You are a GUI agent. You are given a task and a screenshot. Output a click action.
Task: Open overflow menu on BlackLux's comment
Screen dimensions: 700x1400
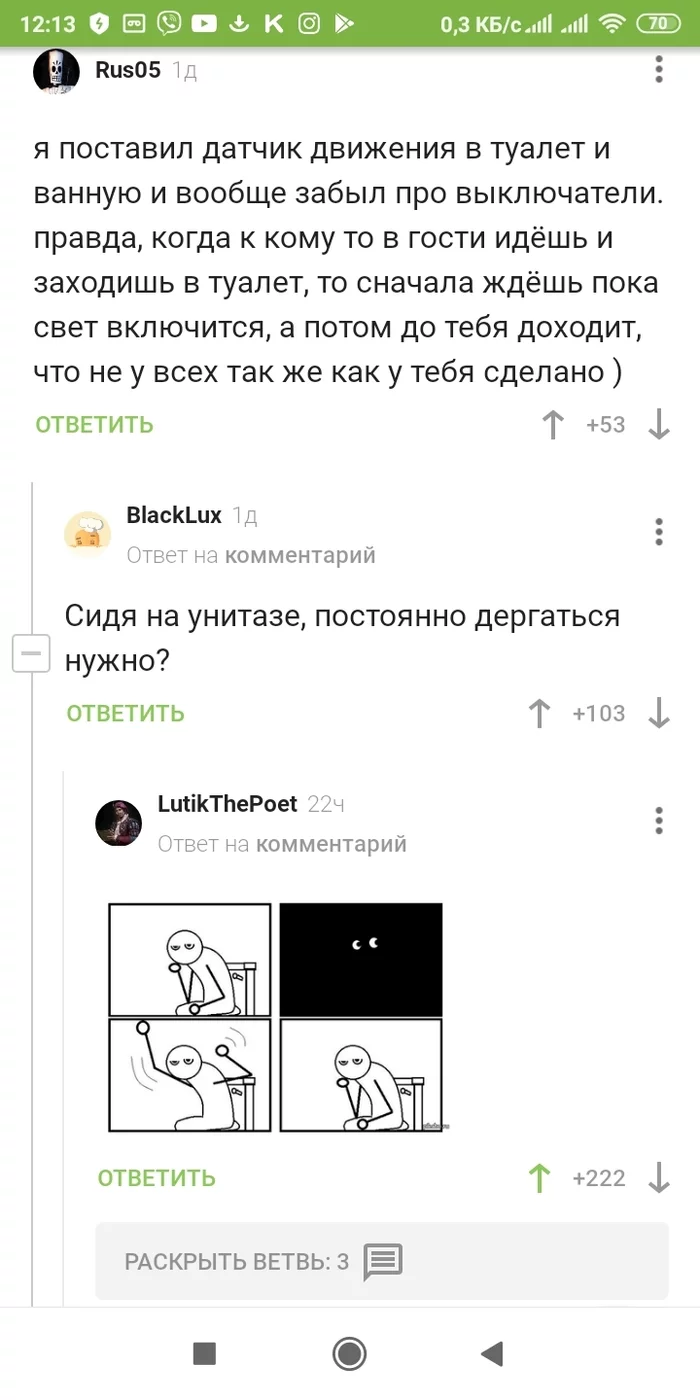(658, 531)
